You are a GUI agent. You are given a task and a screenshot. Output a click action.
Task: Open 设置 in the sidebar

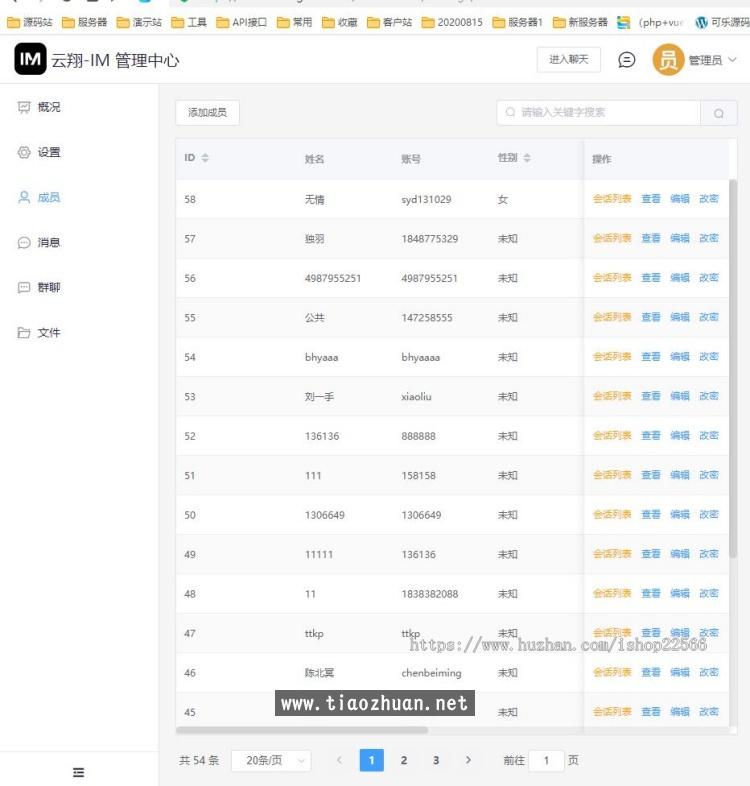pyautogui.click(x=48, y=152)
